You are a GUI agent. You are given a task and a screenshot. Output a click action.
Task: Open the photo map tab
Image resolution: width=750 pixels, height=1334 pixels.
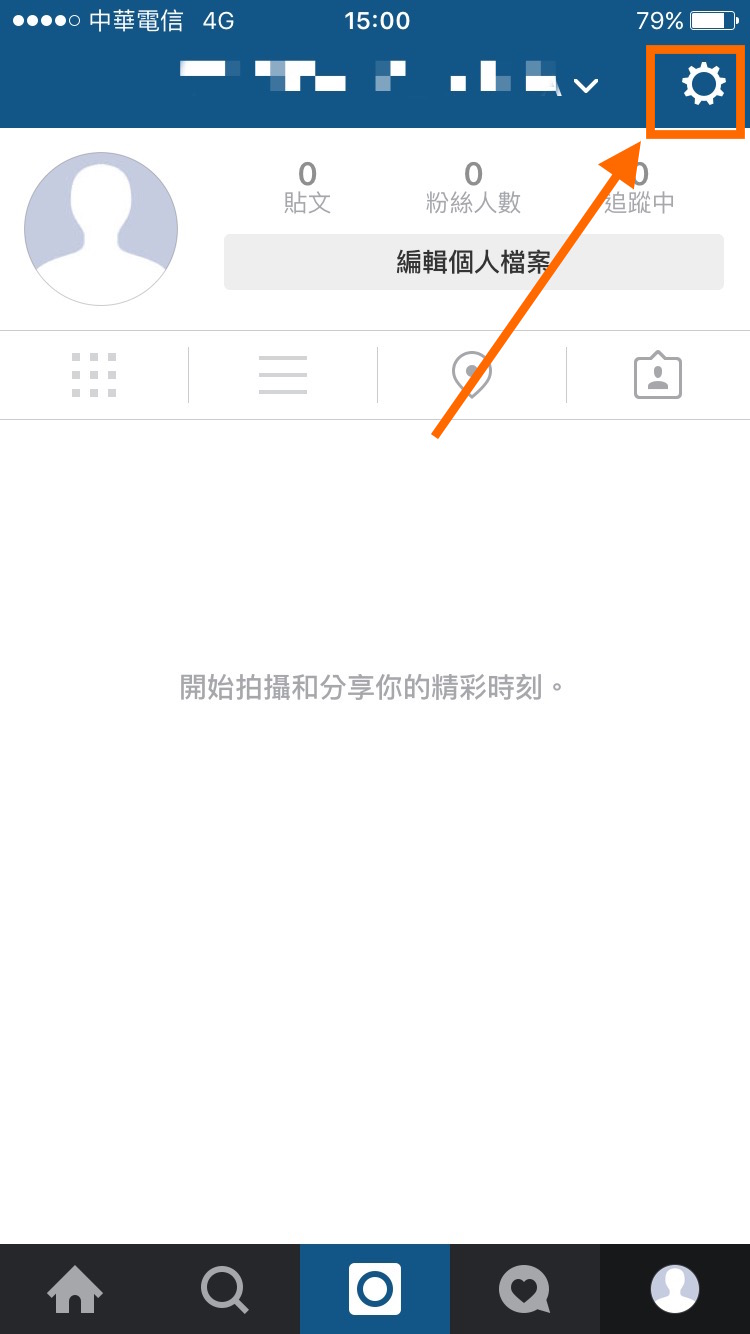pyautogui.click(x=471, y=375)
